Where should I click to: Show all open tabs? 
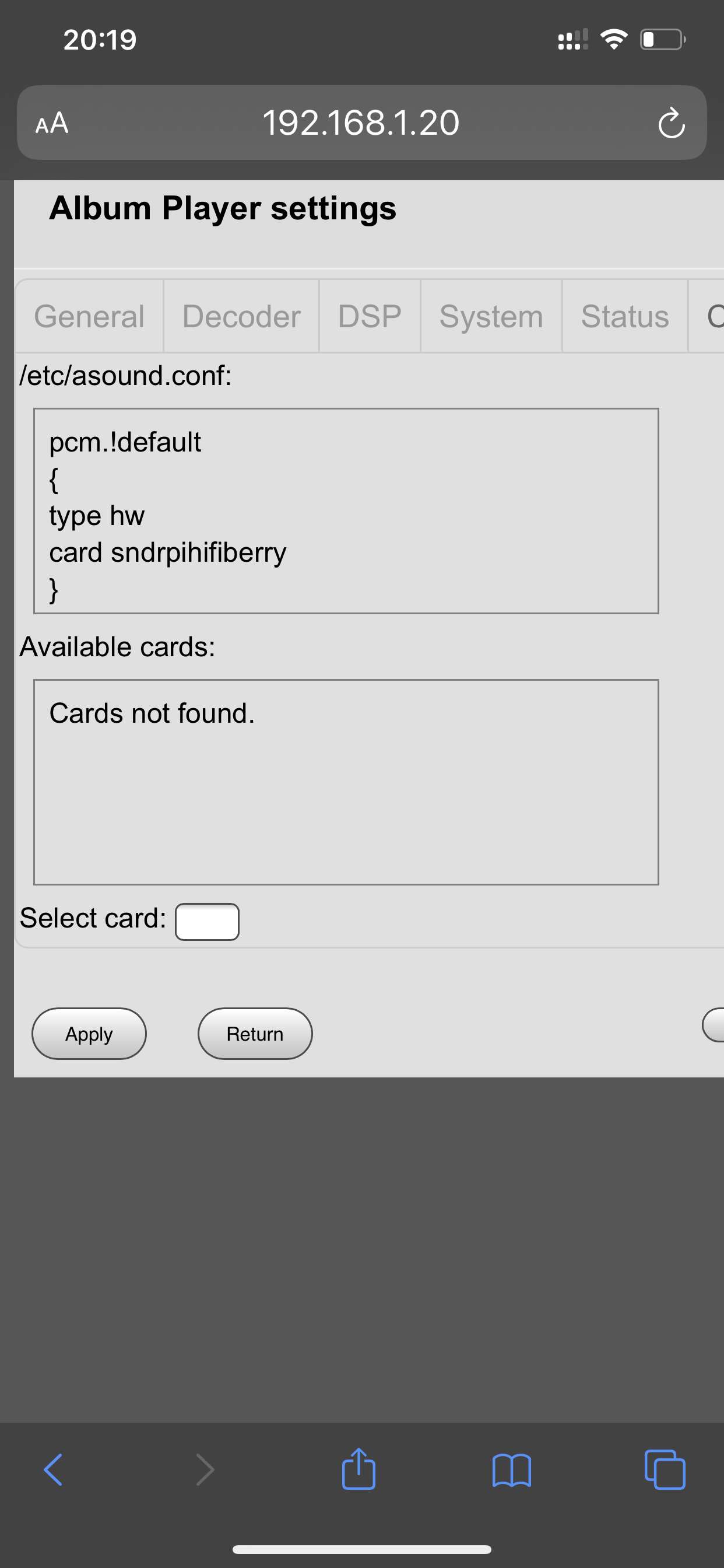coord(665,1470)
